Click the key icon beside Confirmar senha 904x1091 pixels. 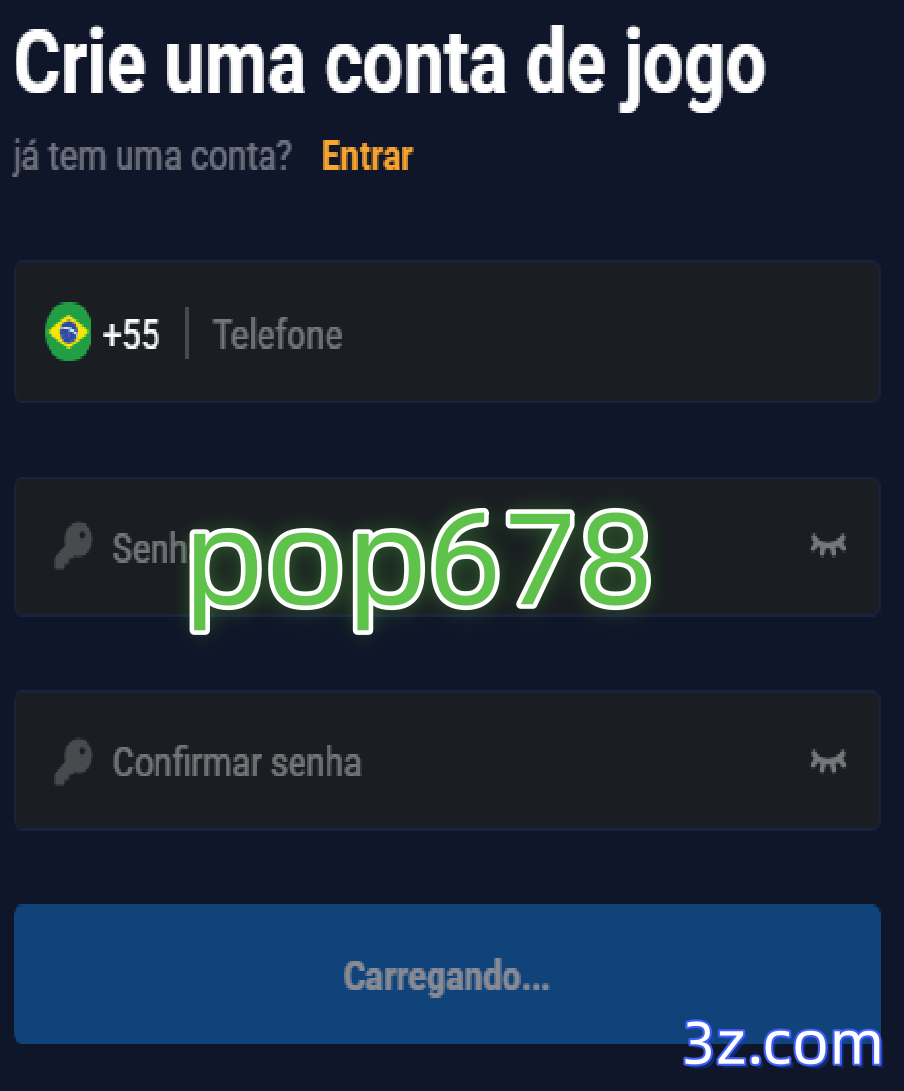click(x=72, y=761)
